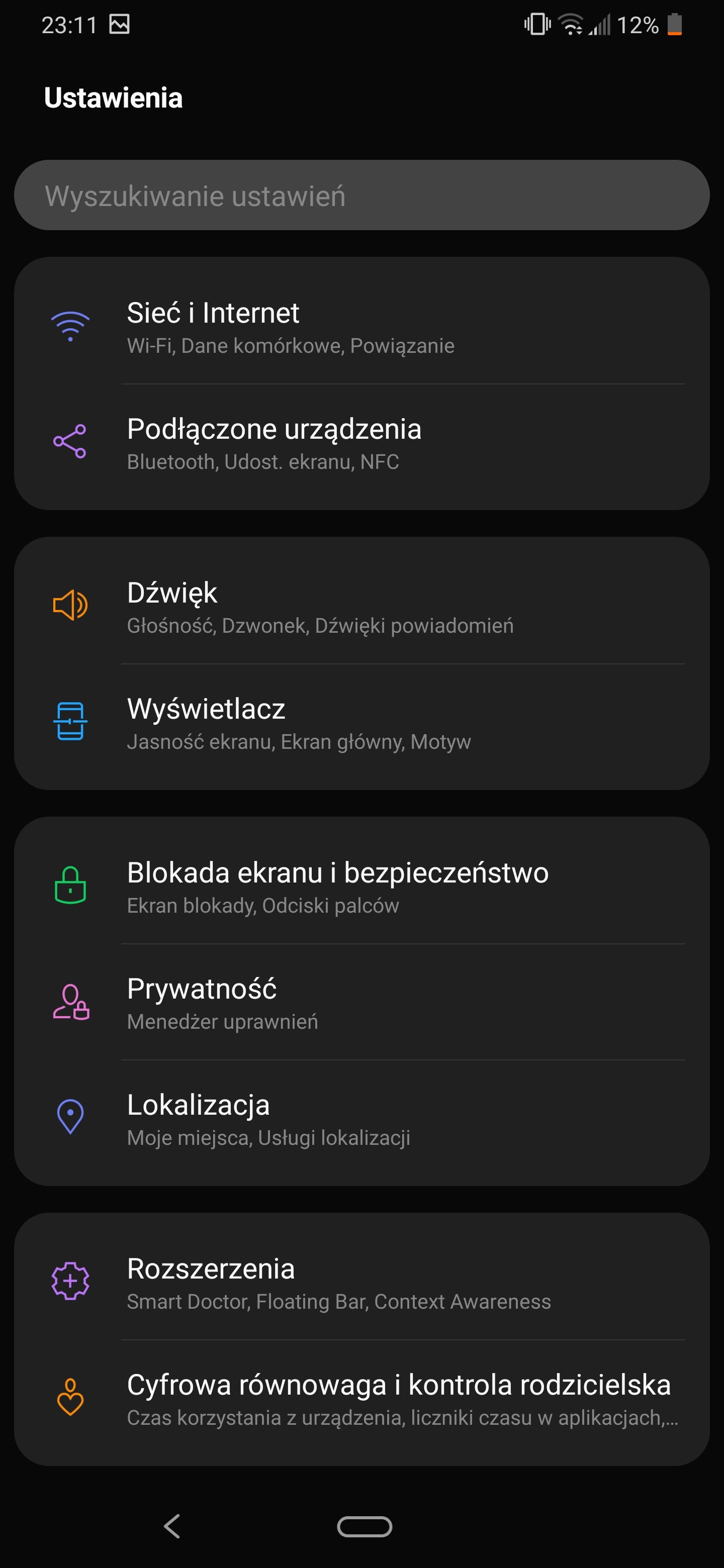Go back using the navigation bar arrow
724x1568 pixels.
172,1526
